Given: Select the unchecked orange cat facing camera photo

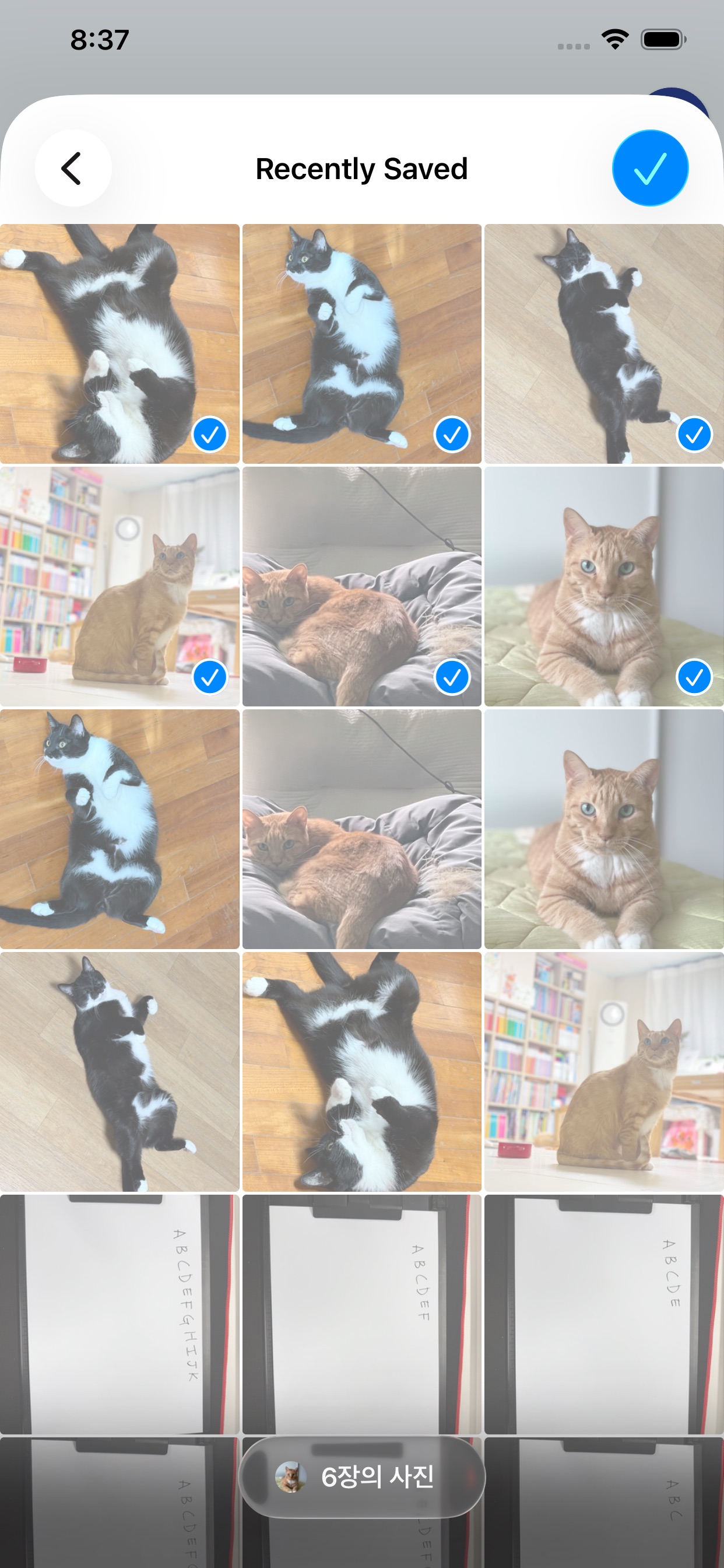Looking at the screenshot, I should coord(604,829).
